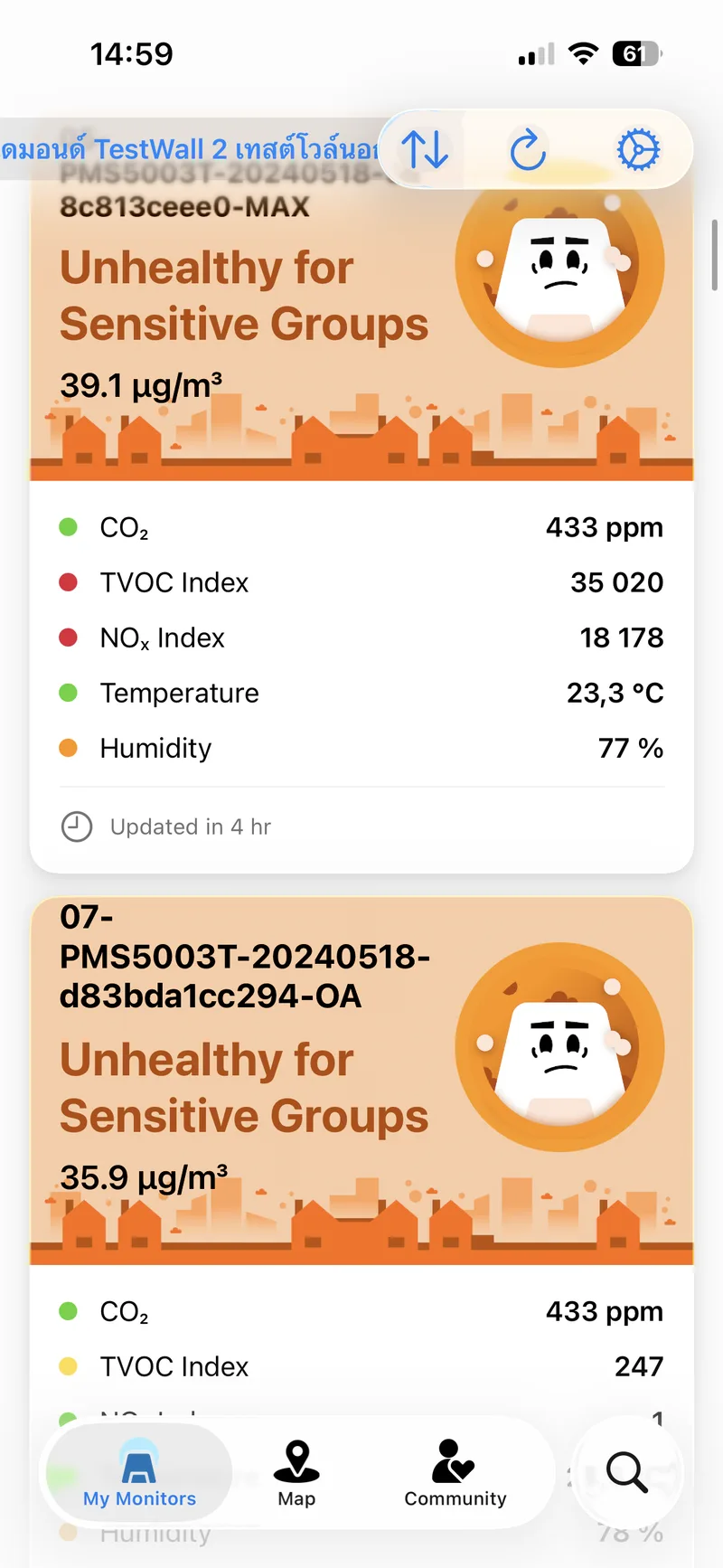Select the My Monitors tab

tap(139, 1474)
